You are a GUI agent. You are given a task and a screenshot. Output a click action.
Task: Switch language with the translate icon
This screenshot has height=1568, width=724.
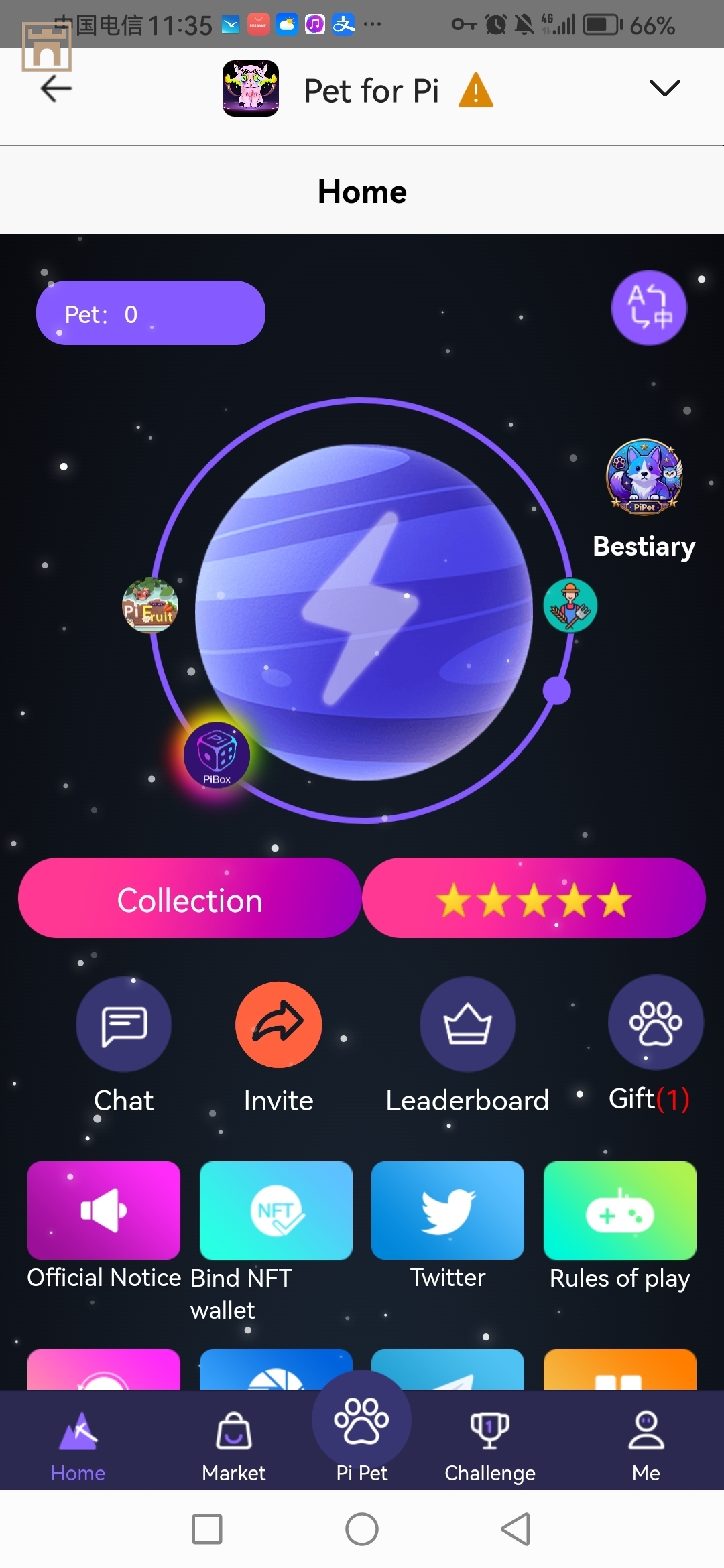click(x=648, y=308)
